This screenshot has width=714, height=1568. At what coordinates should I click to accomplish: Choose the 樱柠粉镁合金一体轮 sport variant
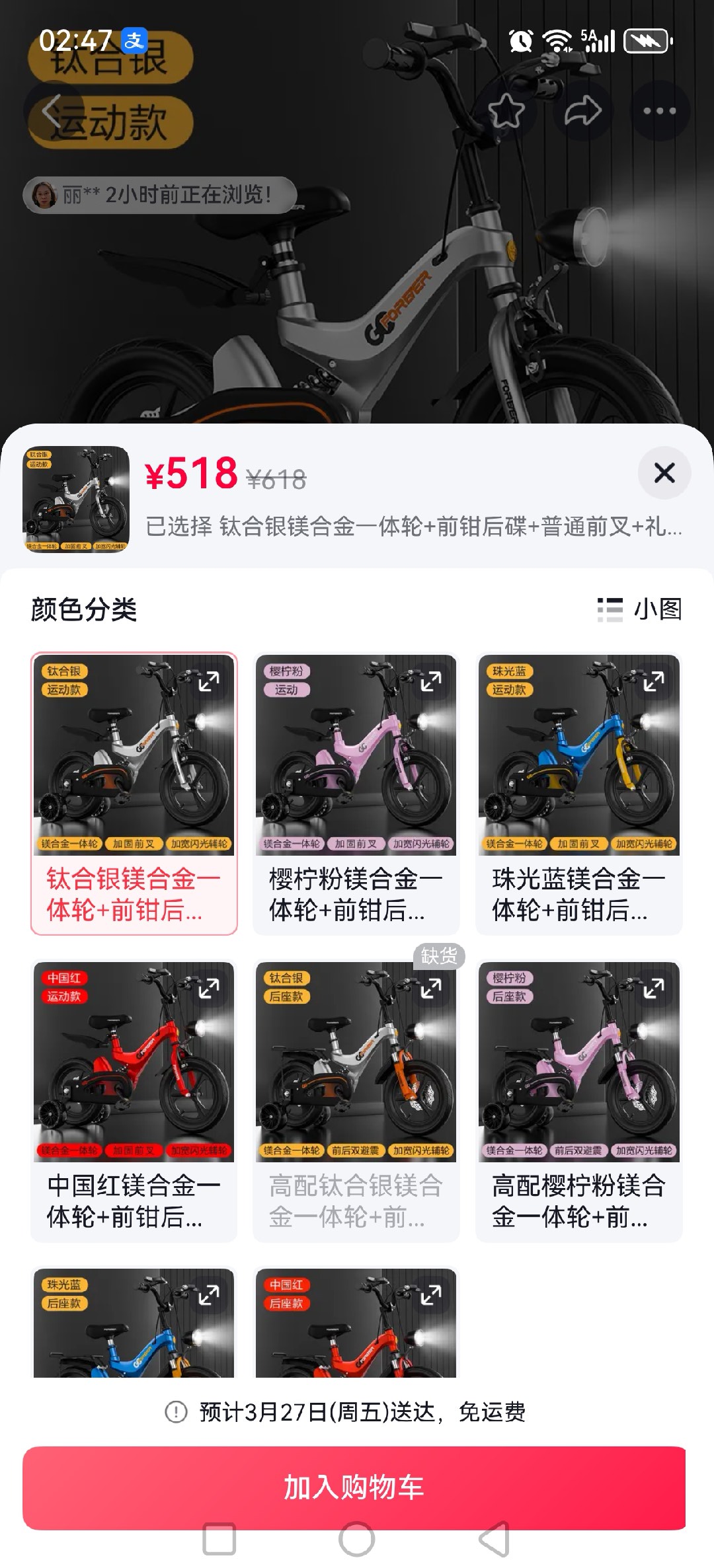click(x=356, y=793)
